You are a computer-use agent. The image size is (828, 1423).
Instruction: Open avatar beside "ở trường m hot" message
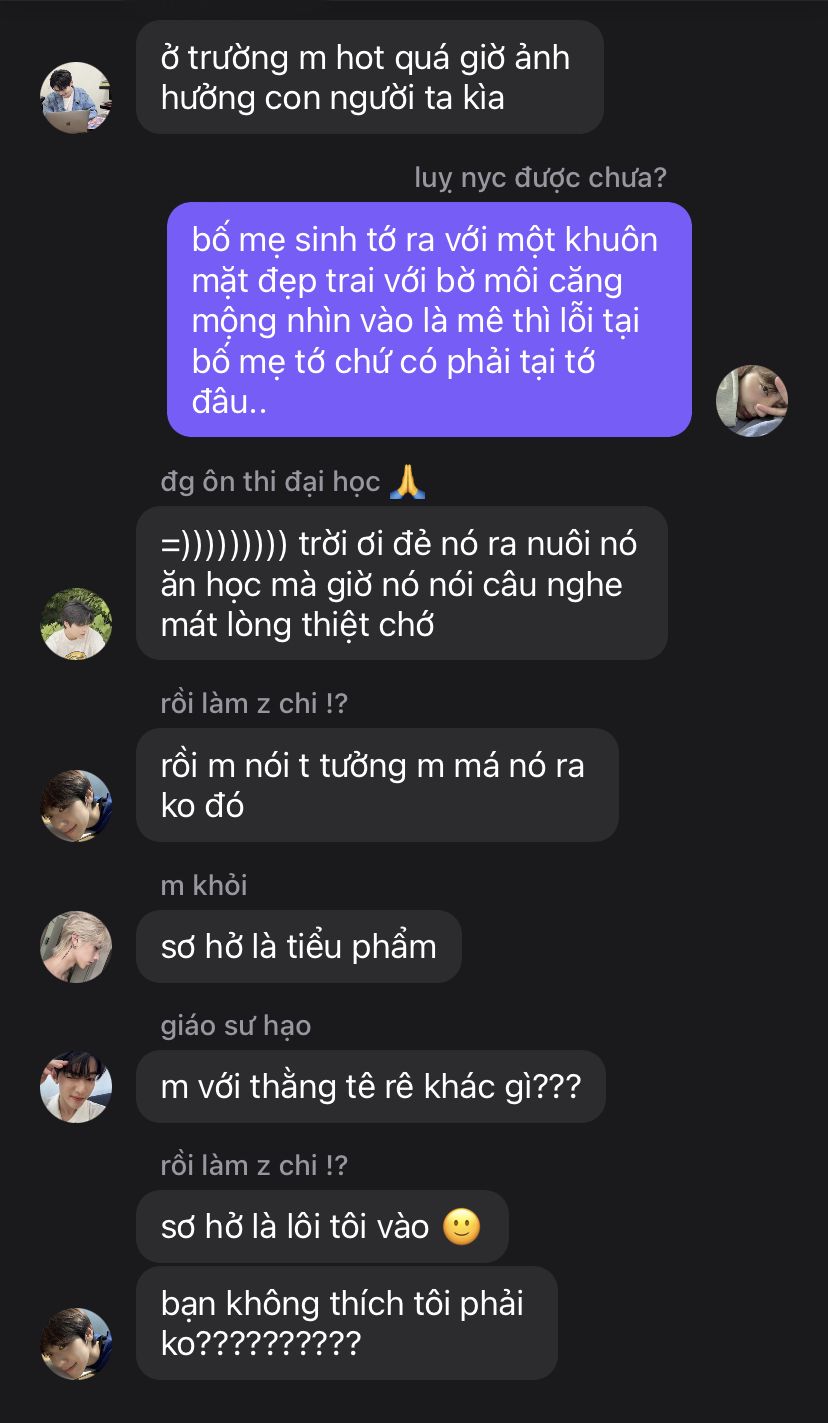[x=76, y=97]
